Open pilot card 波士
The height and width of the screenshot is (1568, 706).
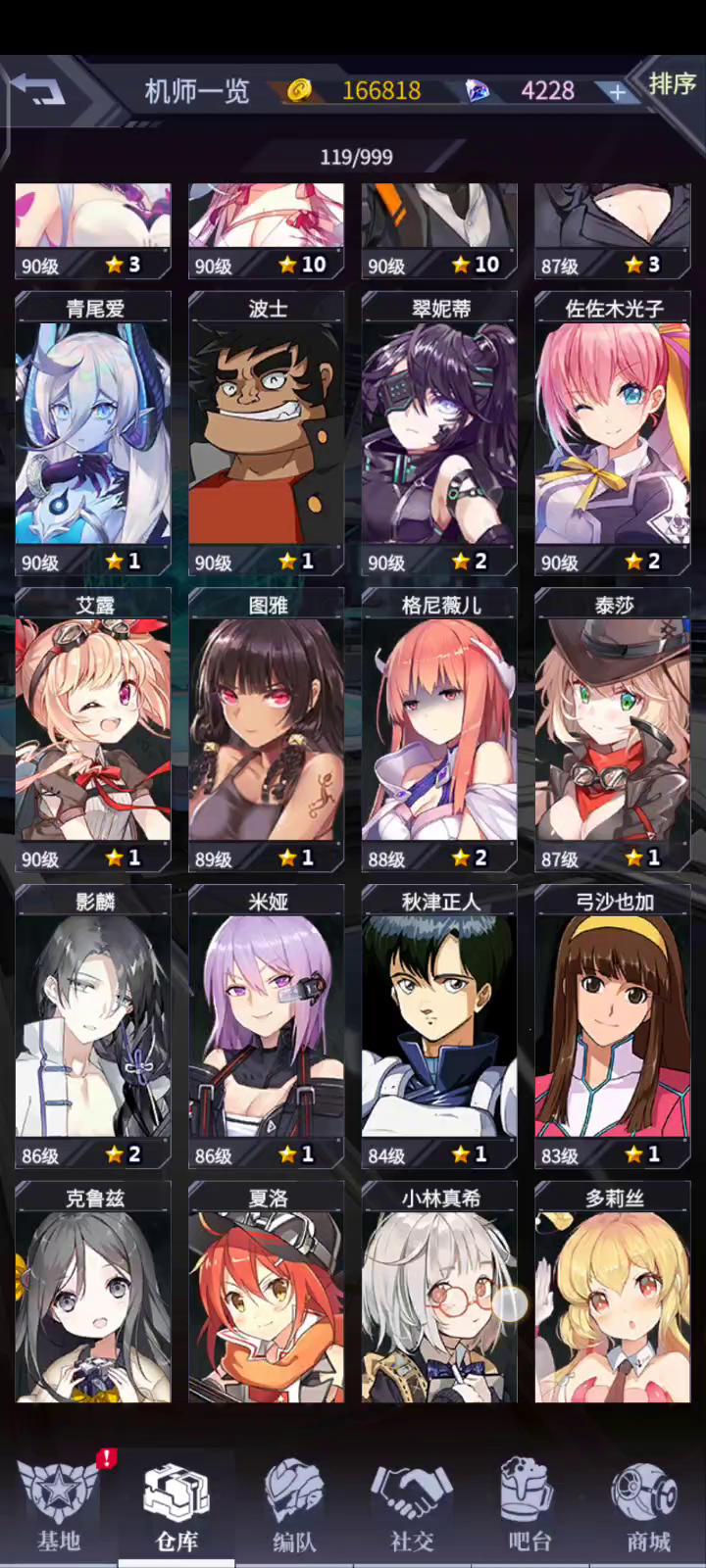coord(267,433)
